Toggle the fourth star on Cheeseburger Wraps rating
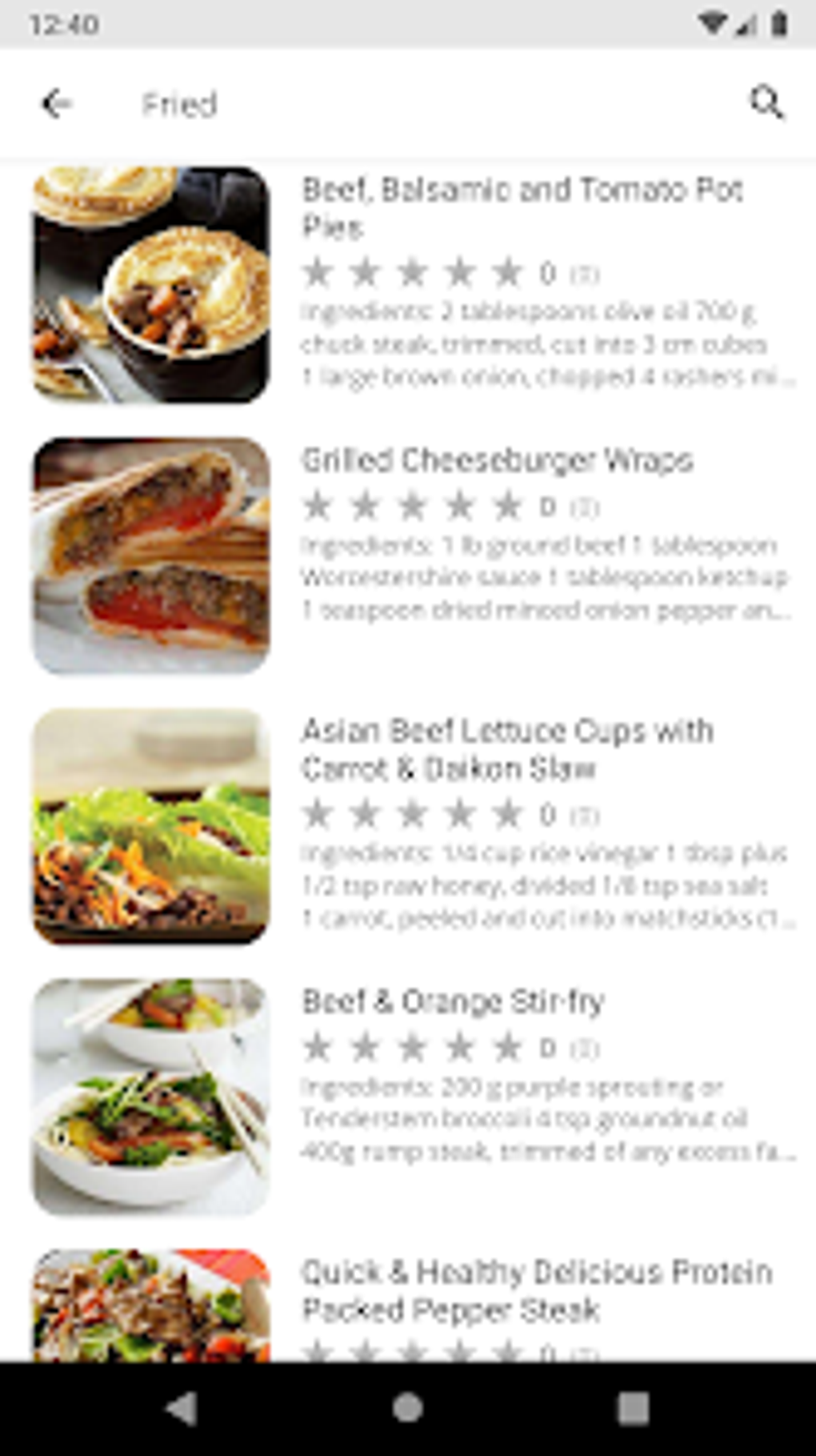The width and height of the screenshot is (816, 1456). point(458,504)
